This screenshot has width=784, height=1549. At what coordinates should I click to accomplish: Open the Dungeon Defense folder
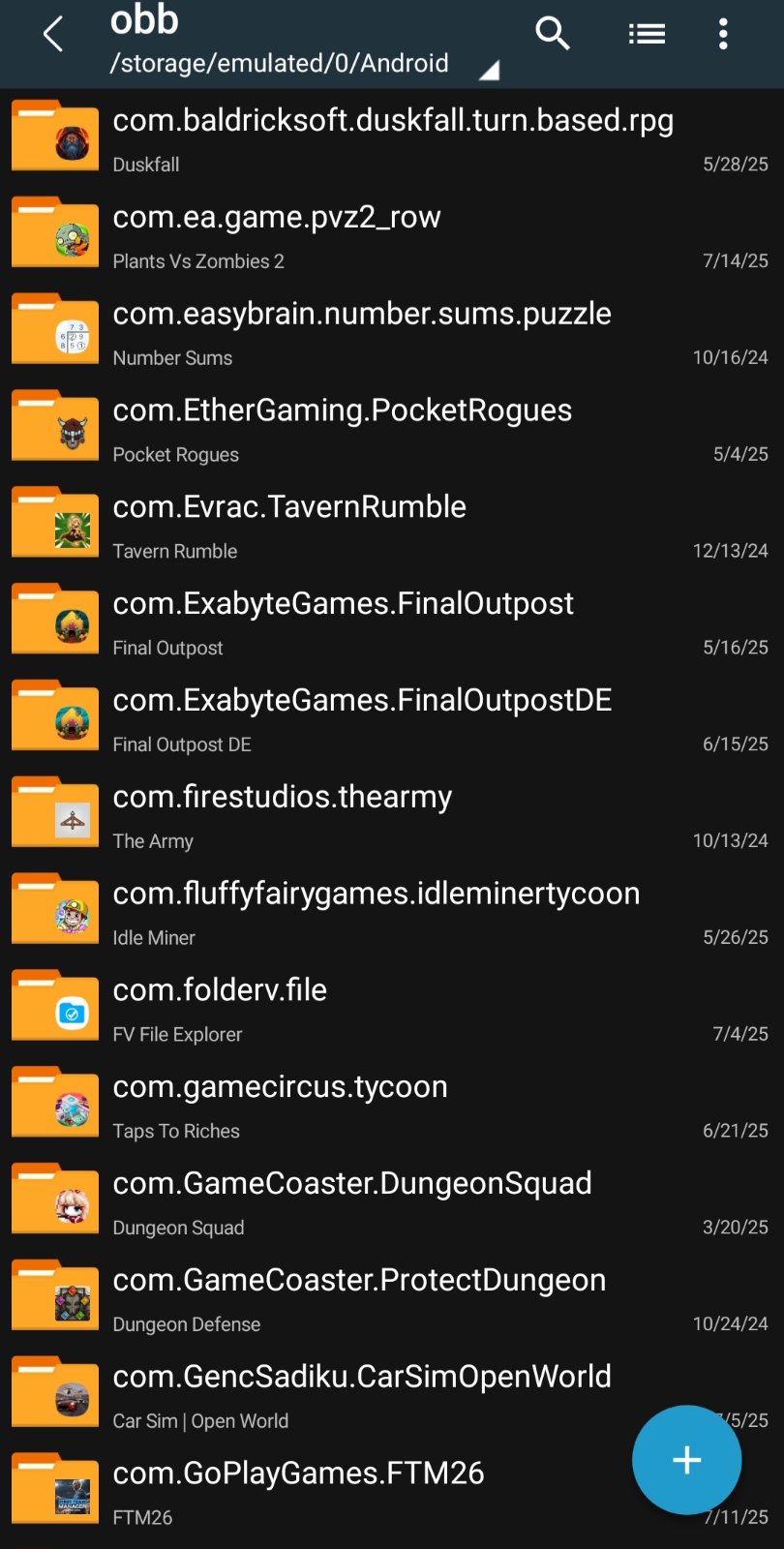click(x=392, y=1300)
